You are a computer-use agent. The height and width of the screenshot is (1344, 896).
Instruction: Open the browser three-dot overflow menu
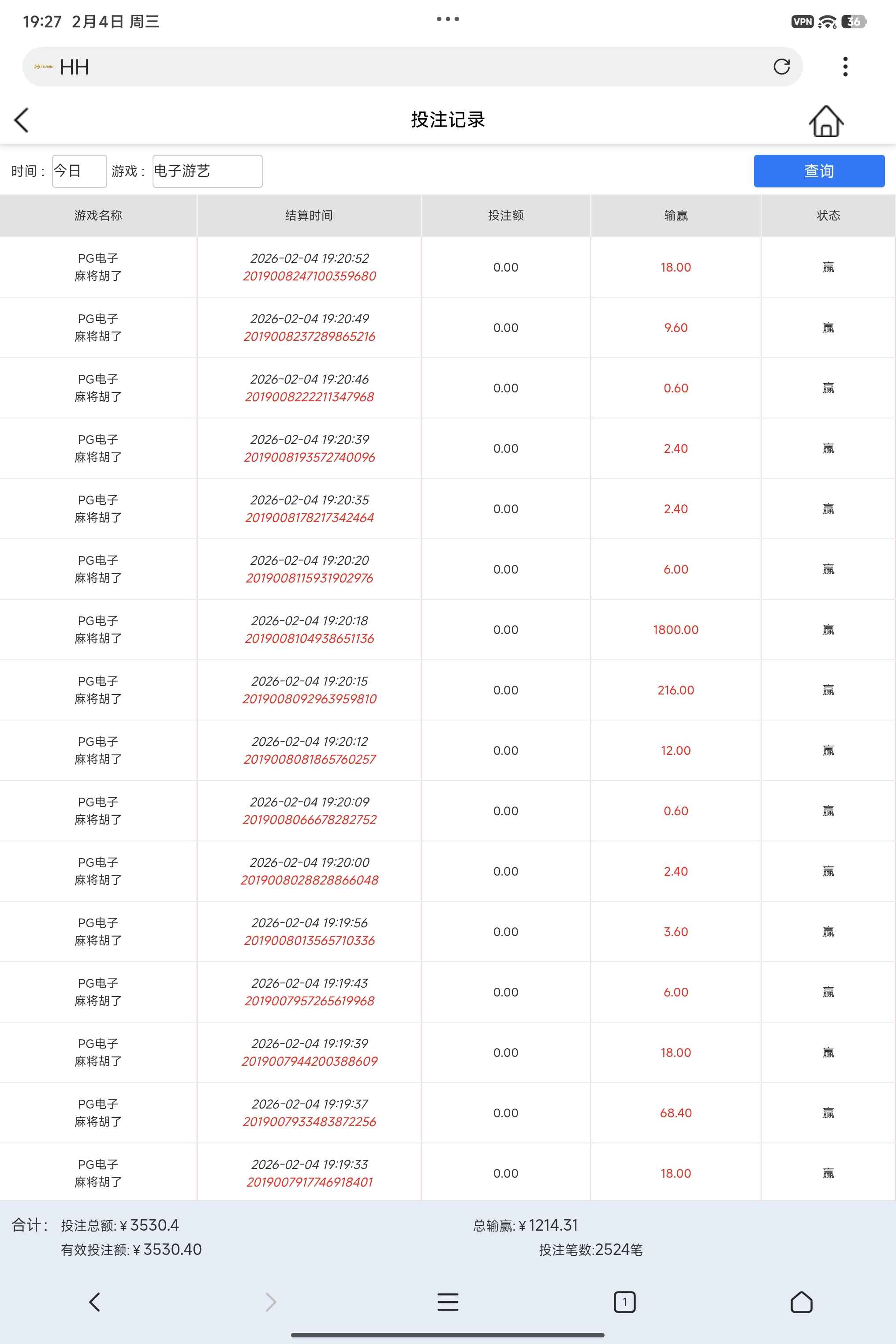point(845,67)
